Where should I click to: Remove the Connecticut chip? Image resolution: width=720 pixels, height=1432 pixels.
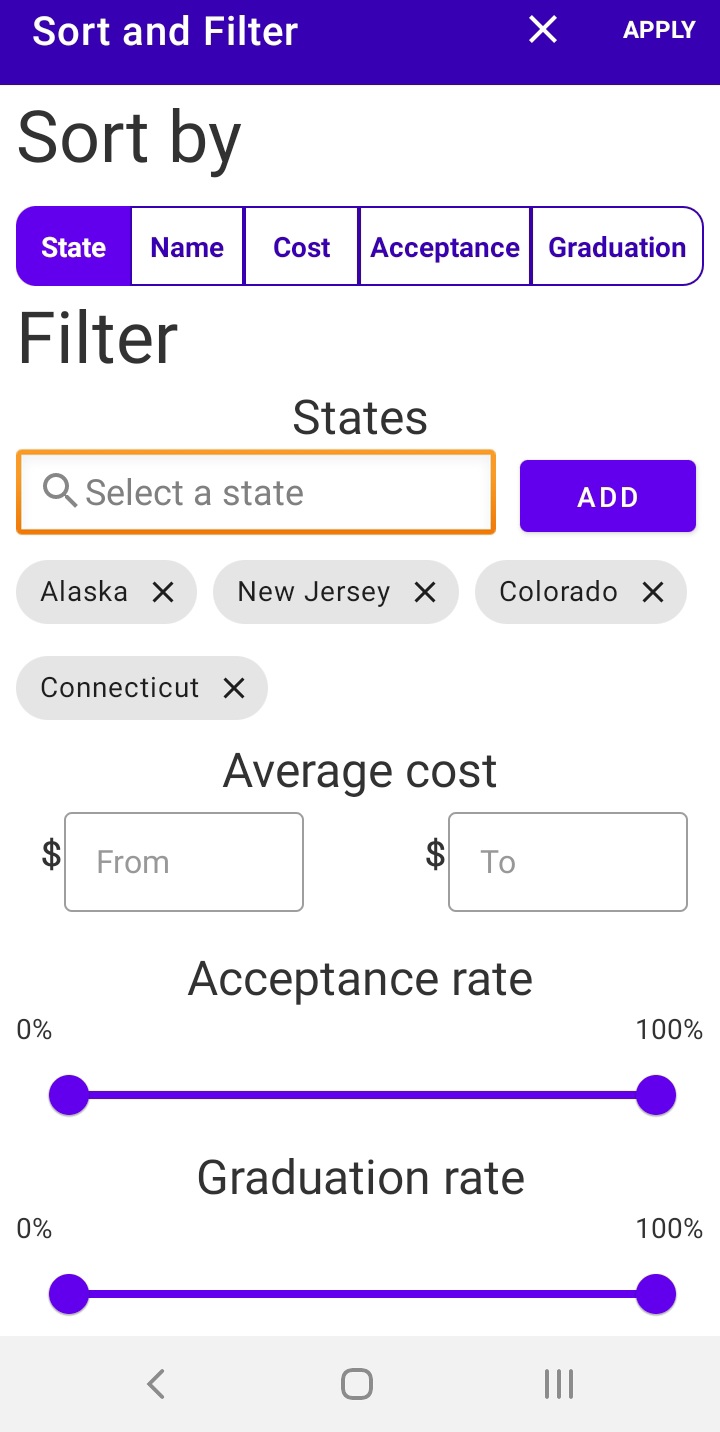pyautogui.click(x=234, y=688)
